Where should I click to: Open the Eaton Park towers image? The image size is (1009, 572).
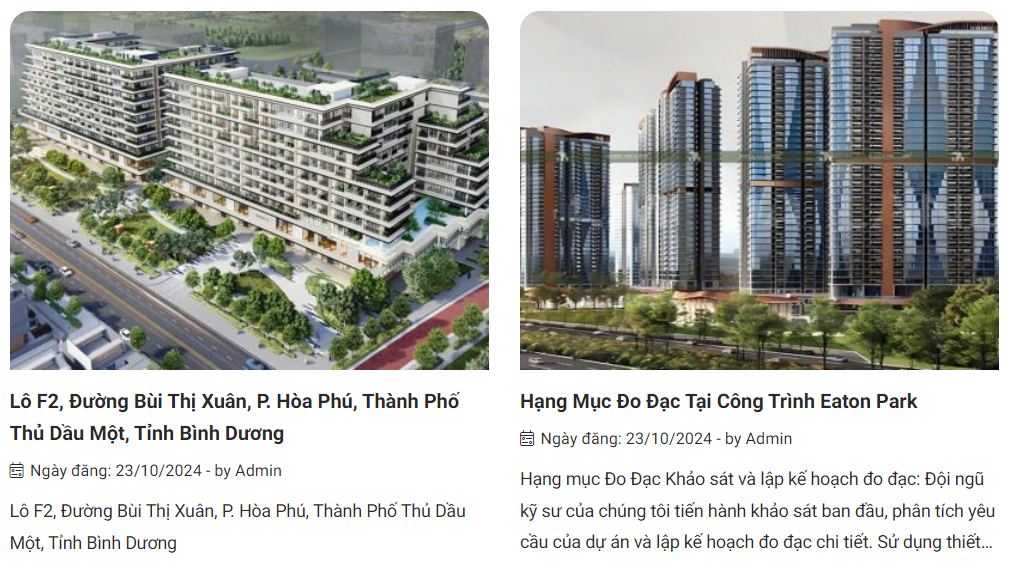click(x=758, y=190)
